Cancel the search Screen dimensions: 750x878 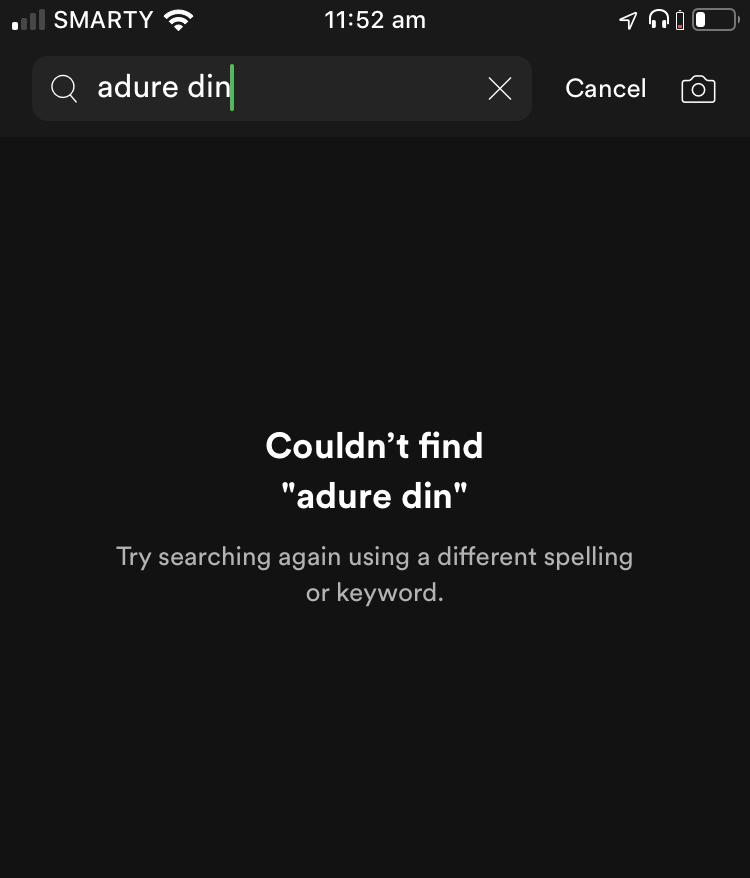click(x=605, y=89)
